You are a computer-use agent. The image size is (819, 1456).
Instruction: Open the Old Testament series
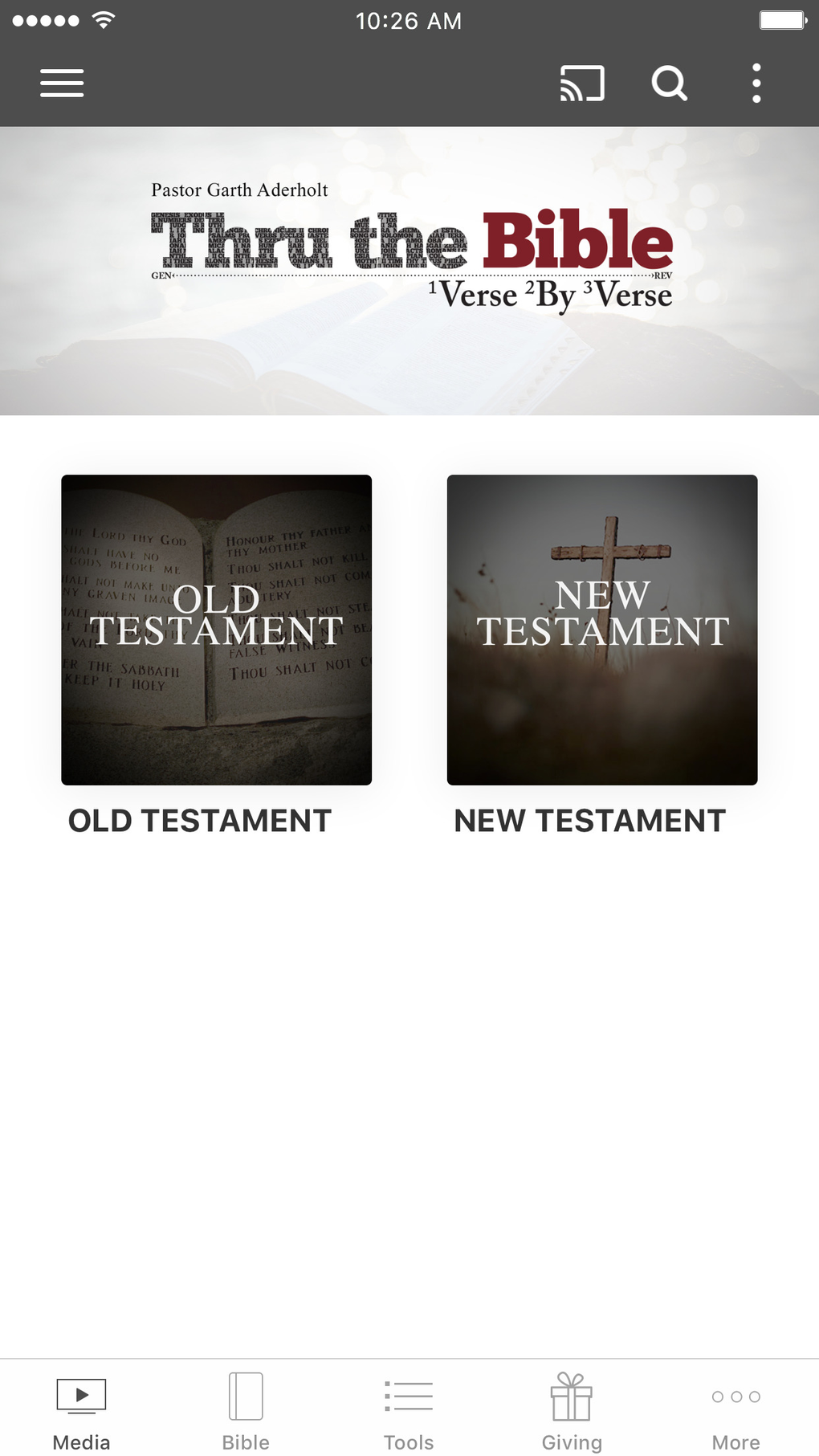[x=217, y=630]
